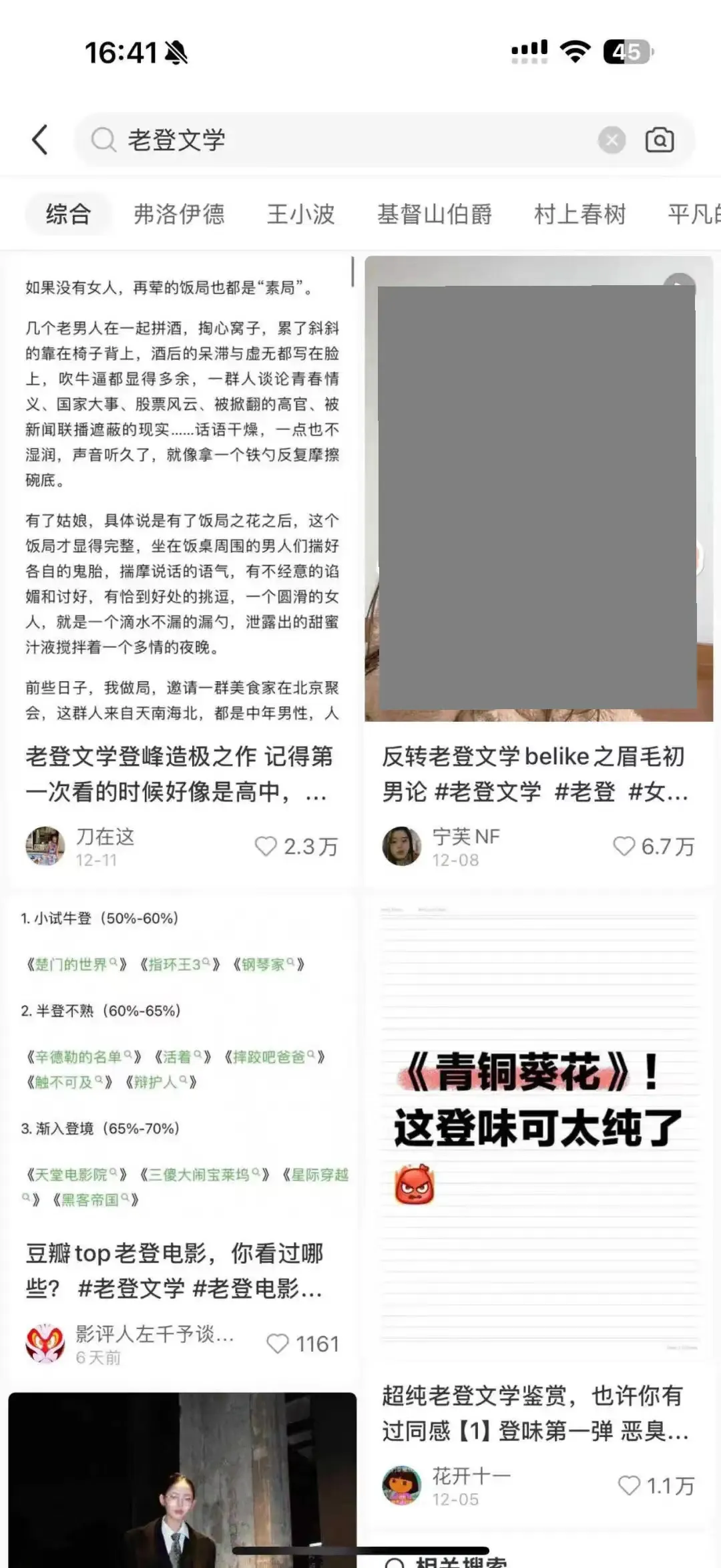Viewport: 721px width, 1568px height.
Task: Tap the search field with 老登文学
Action: 334,140
